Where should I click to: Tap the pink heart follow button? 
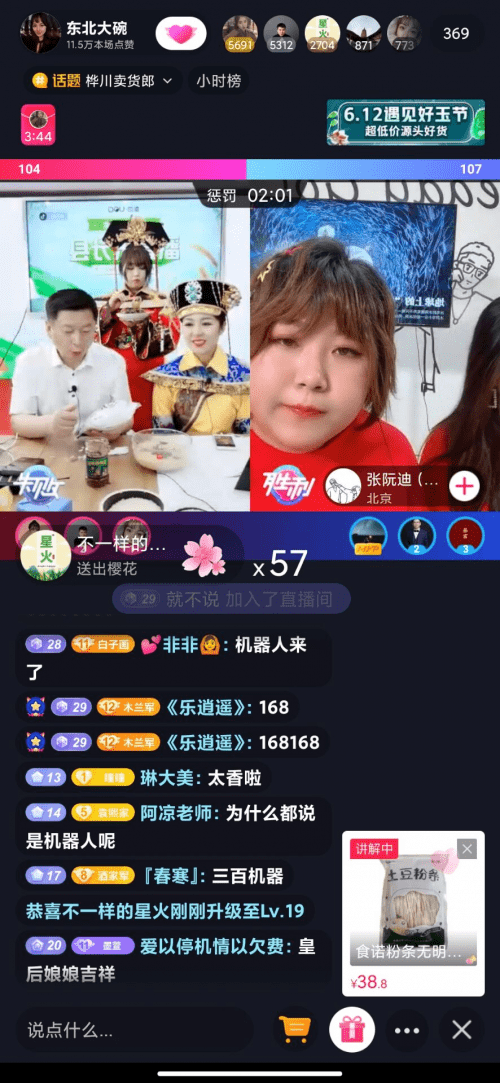[x=181, y=33]
